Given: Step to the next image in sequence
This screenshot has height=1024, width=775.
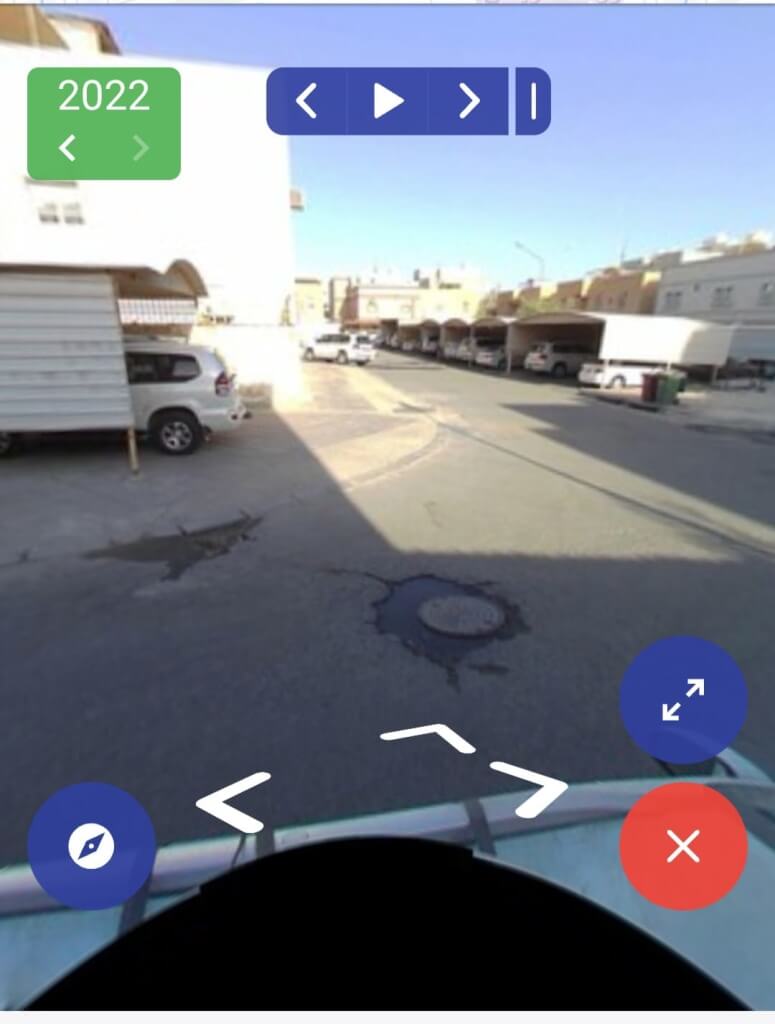Looking at the screenshot, I should pyautogui.click(x=469, y=101).
